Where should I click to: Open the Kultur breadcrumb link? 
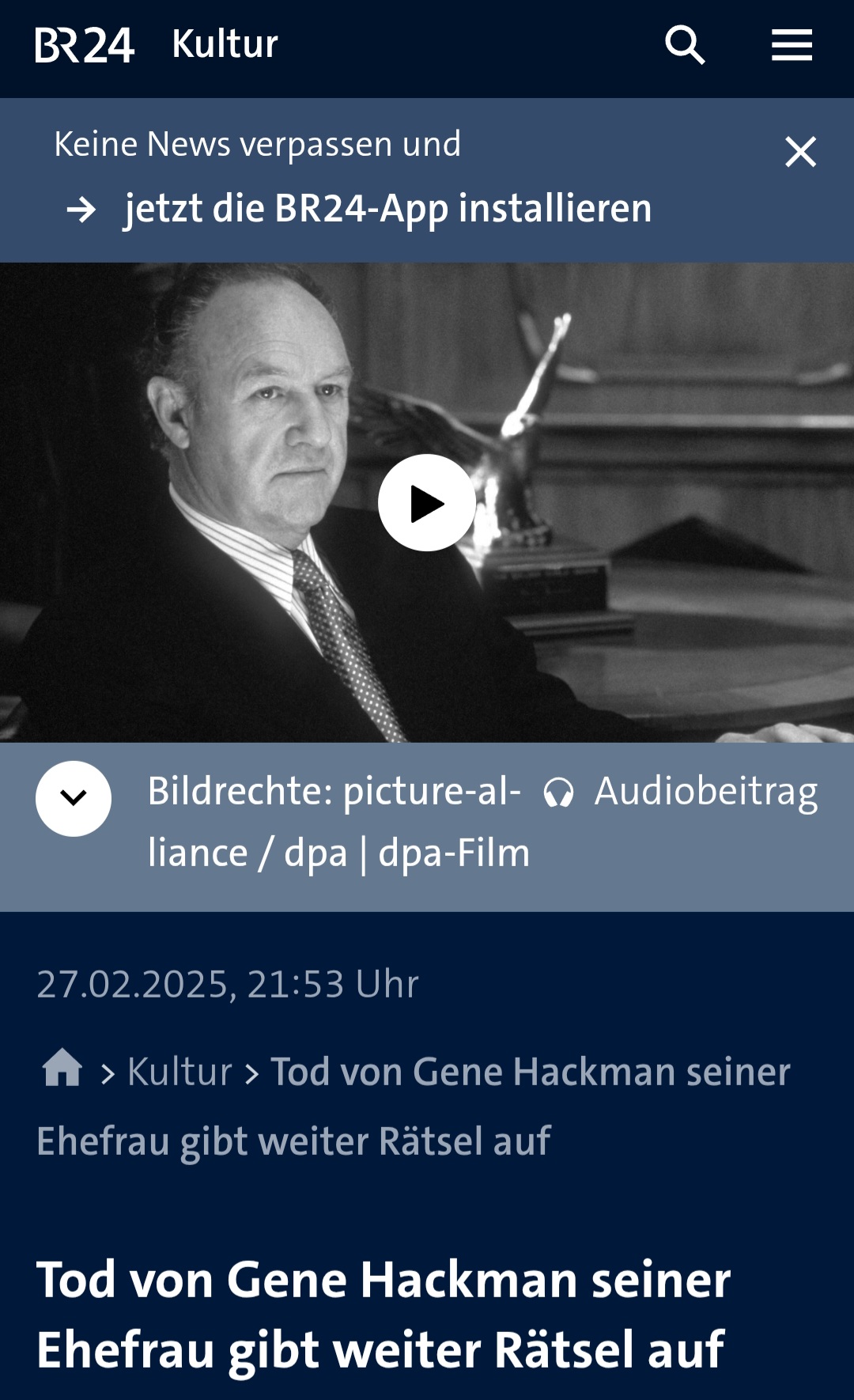179,1073
